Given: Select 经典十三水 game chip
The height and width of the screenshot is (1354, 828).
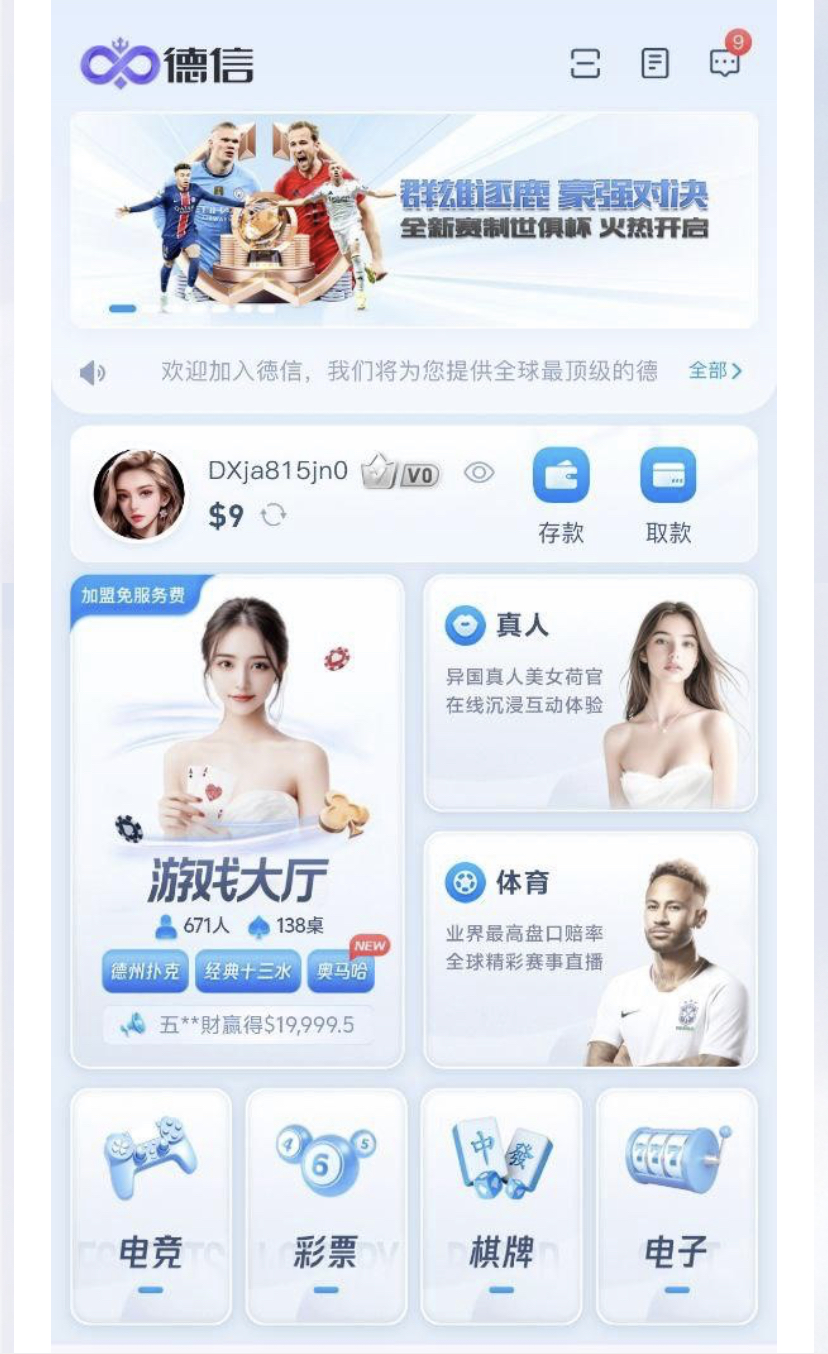Looking at the screenshot, I should [x=247, y=972].
